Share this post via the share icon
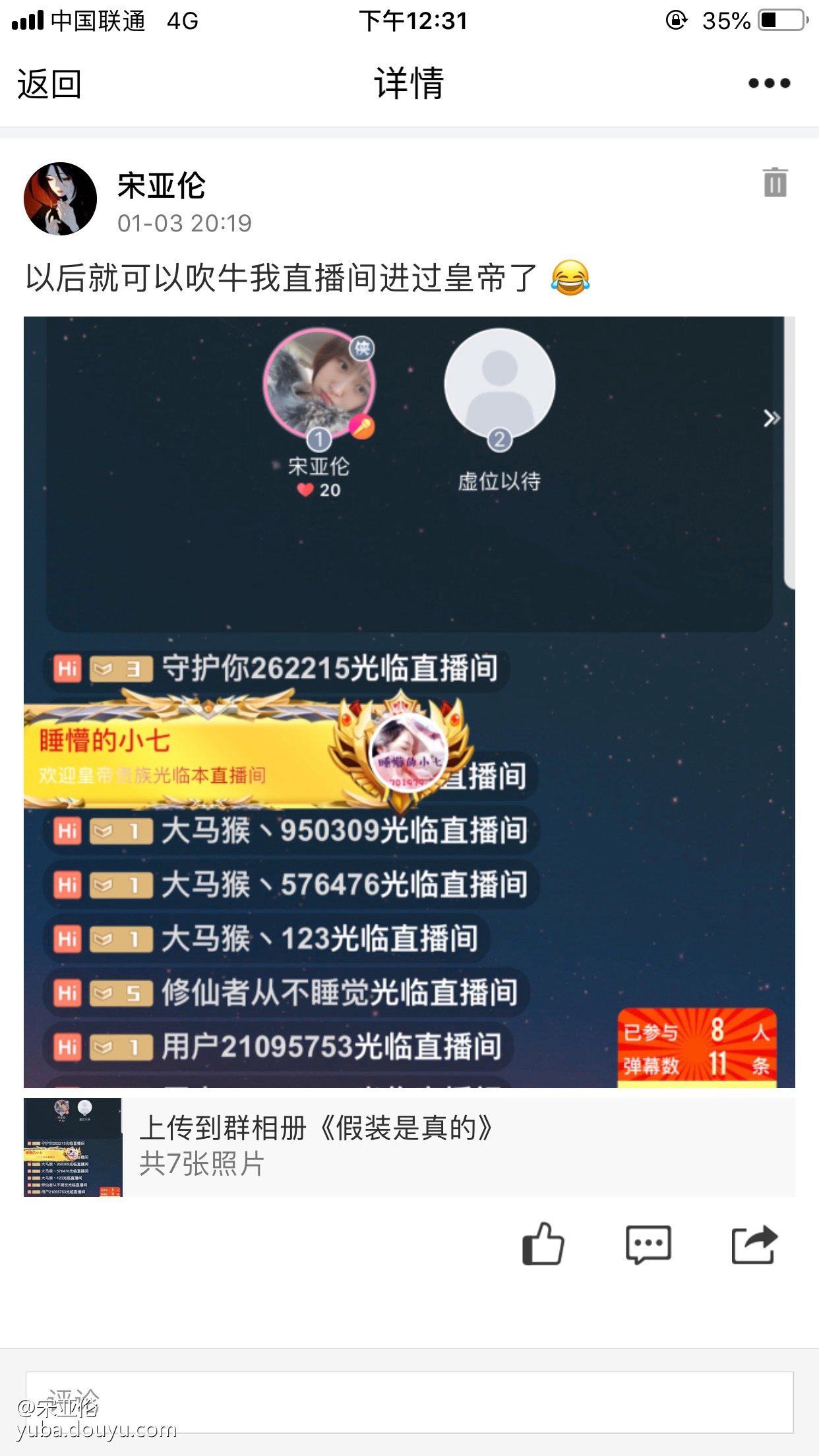 [754, 1244]
